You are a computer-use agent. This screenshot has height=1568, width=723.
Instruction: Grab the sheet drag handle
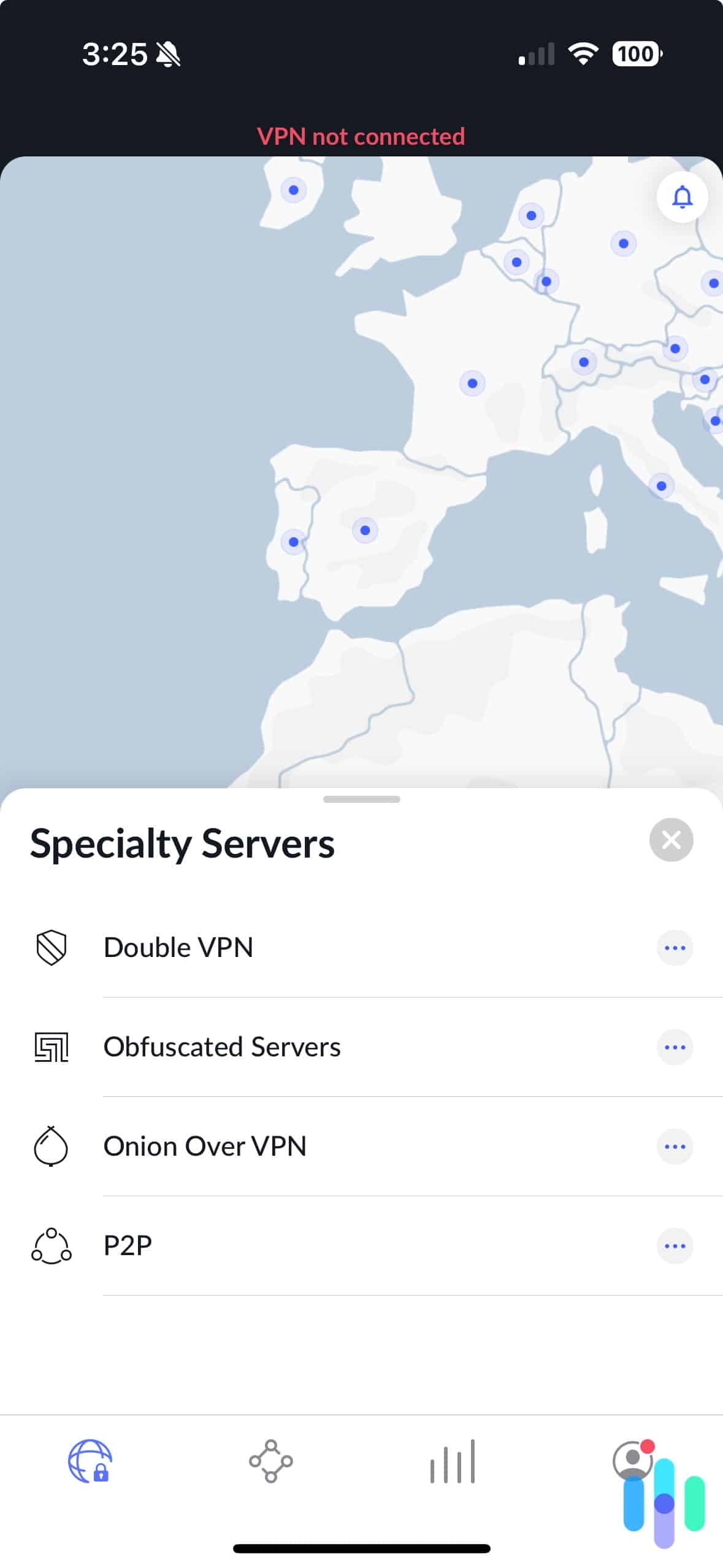[361, 799]
